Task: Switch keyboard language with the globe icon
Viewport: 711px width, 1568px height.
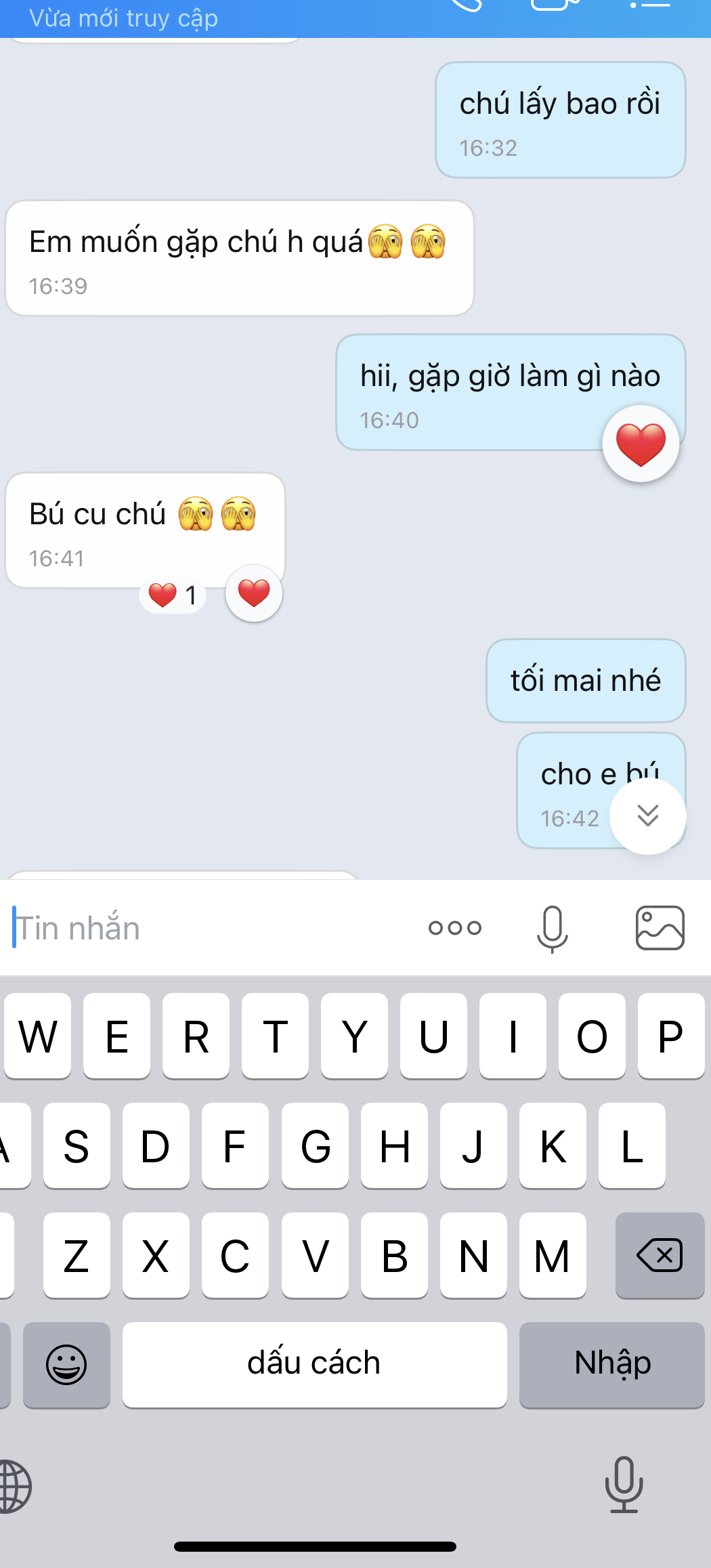Action: [14, 1486]
